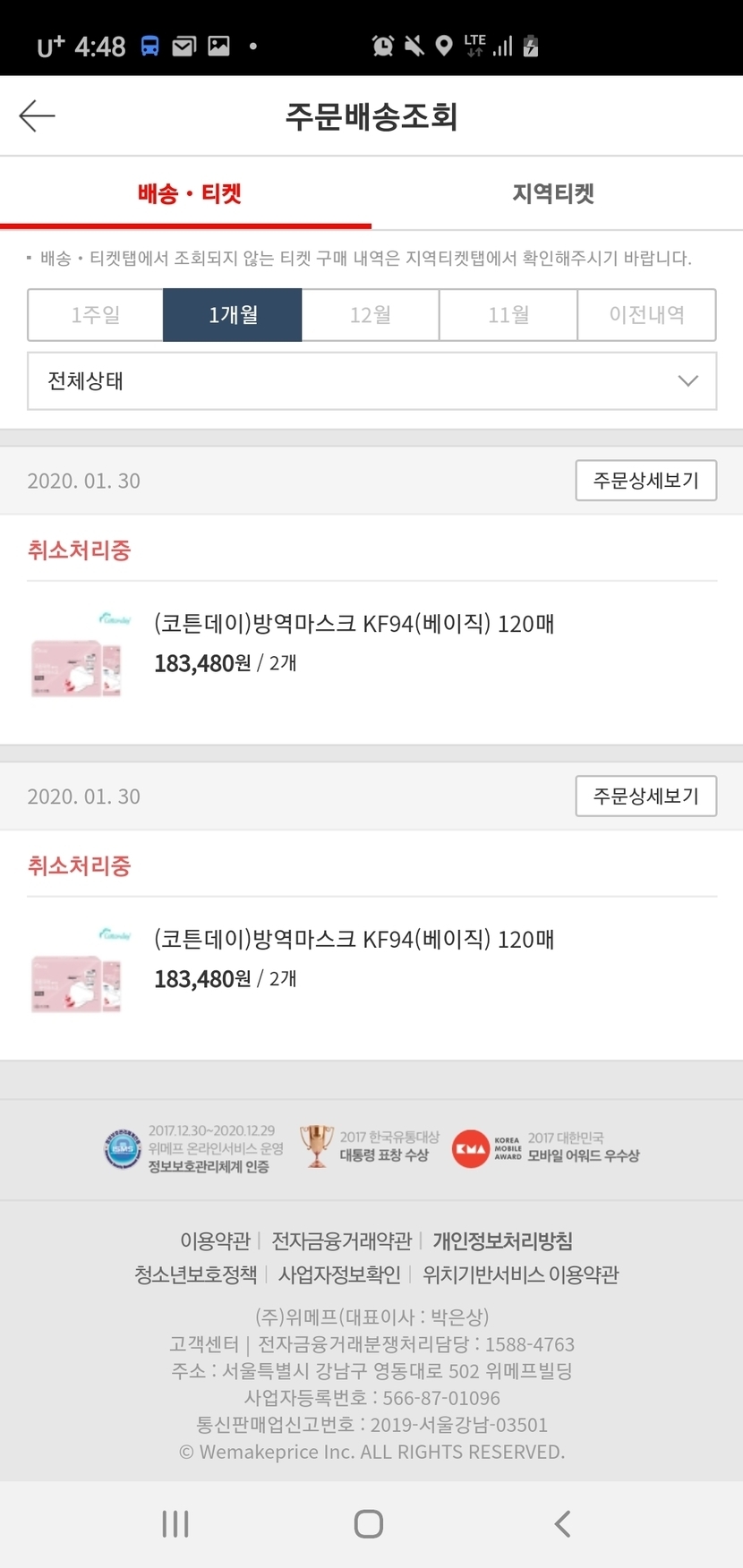Switch to the 지역티켓 tab
The height and width of the screenshot is (1568, 743).
pyautogui.click(x=553, y=193)
